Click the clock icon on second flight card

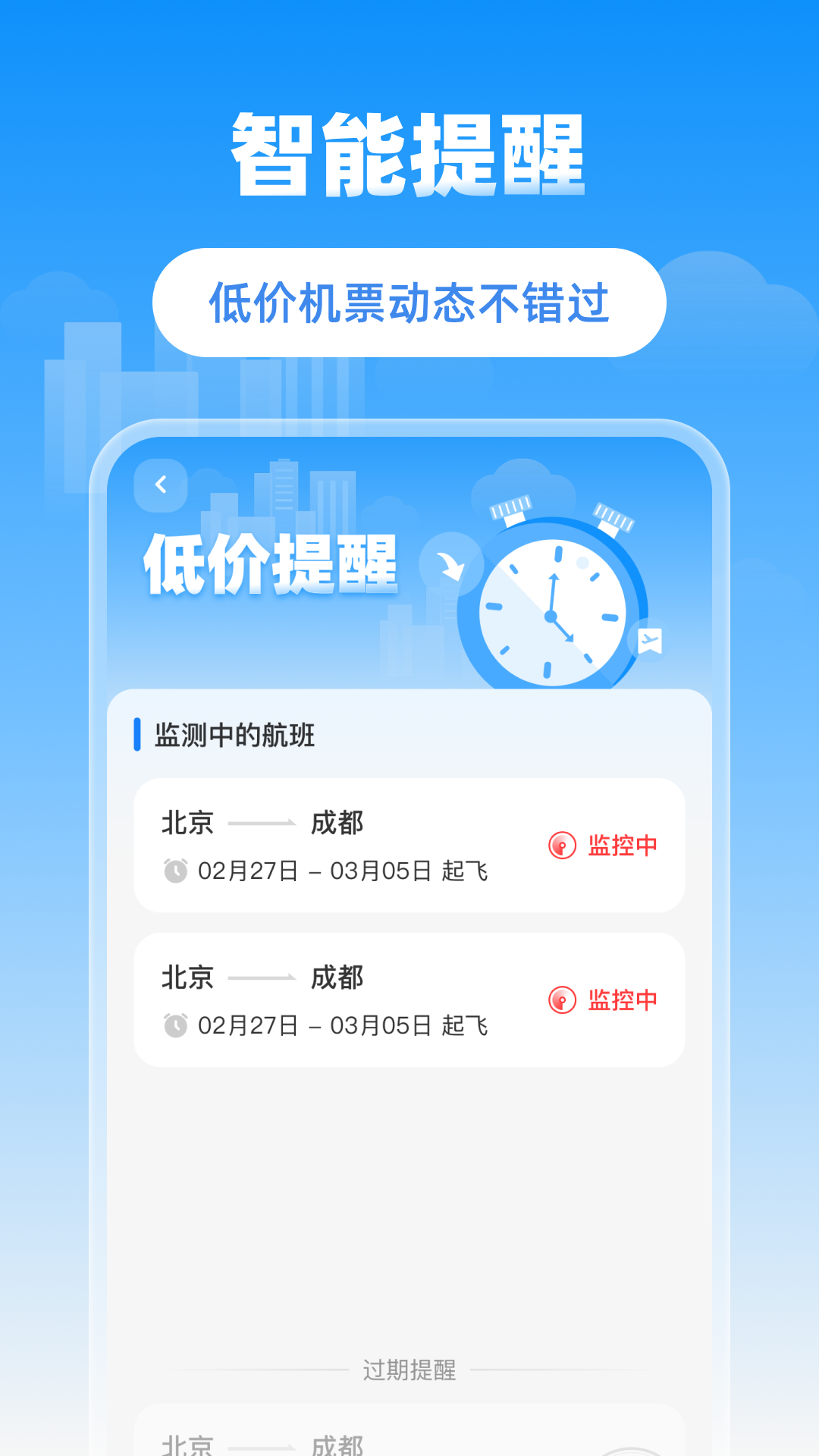(x=176, y=1026)
